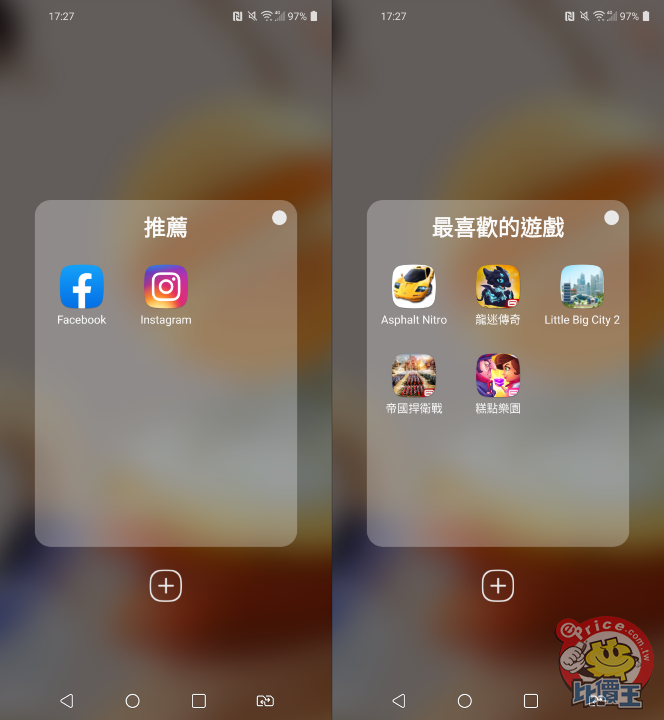
Task: Add apps to the 最喜歡的遊戲 folder
Action: 498,586
